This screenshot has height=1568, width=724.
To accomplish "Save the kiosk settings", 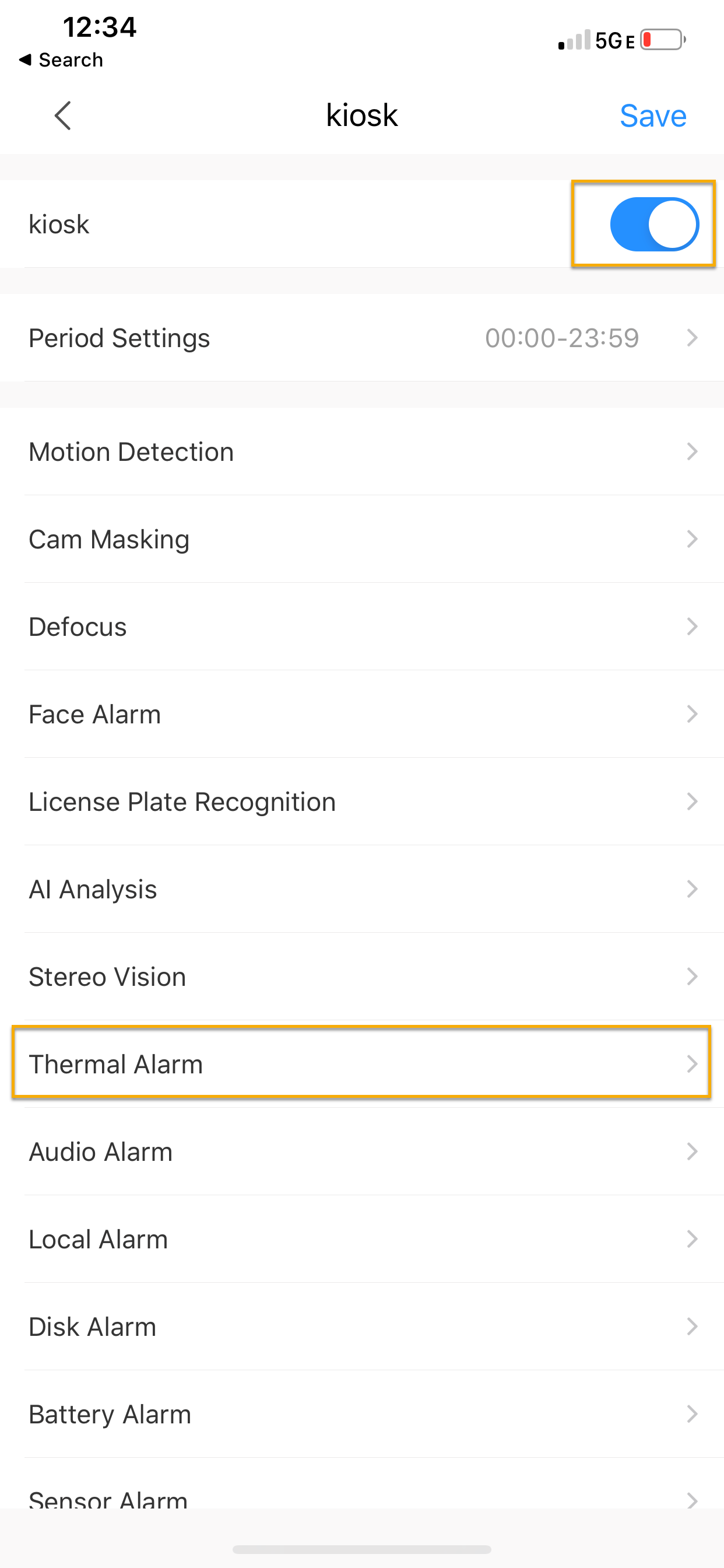I will click(652, 116).
